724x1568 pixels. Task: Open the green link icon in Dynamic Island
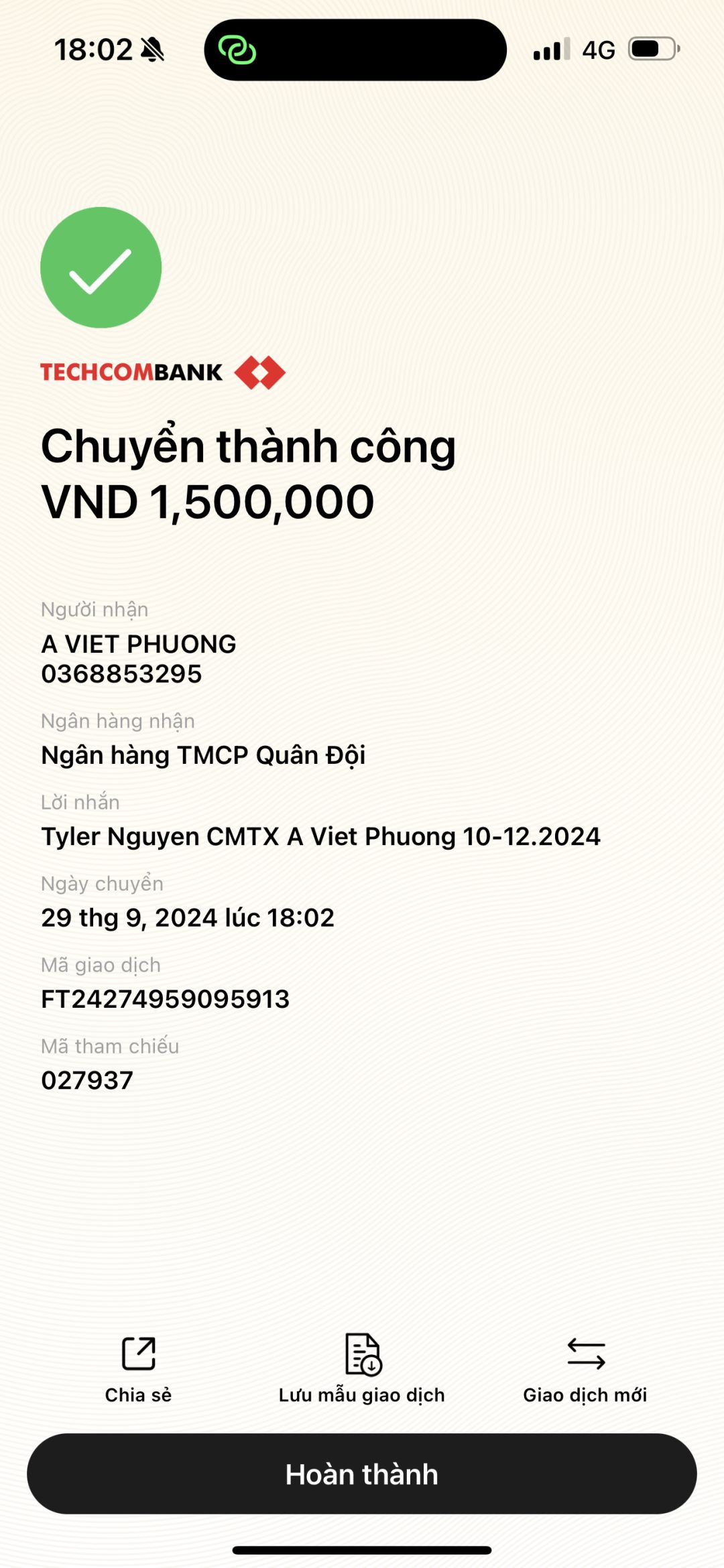(237, 50)
